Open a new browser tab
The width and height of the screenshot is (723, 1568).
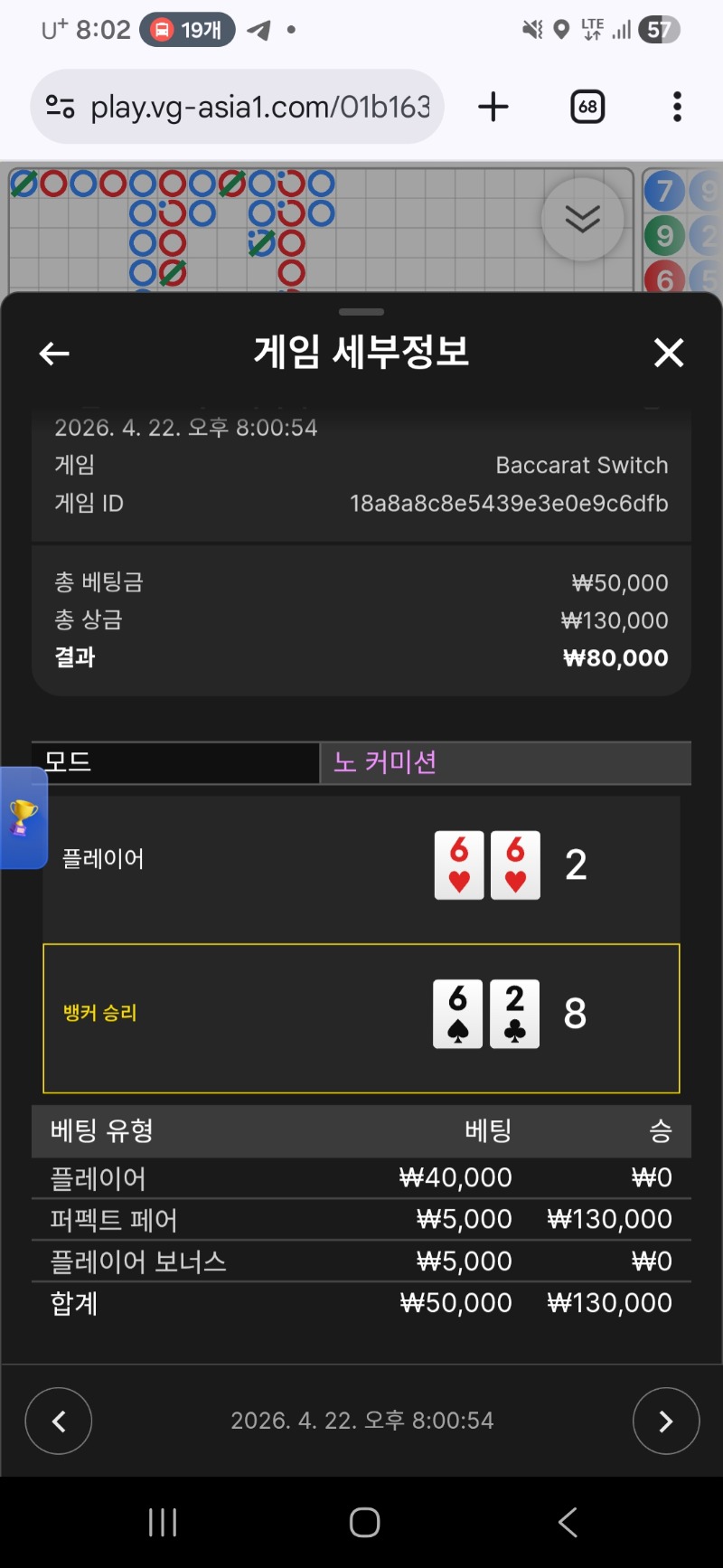[x=493, y=108]
